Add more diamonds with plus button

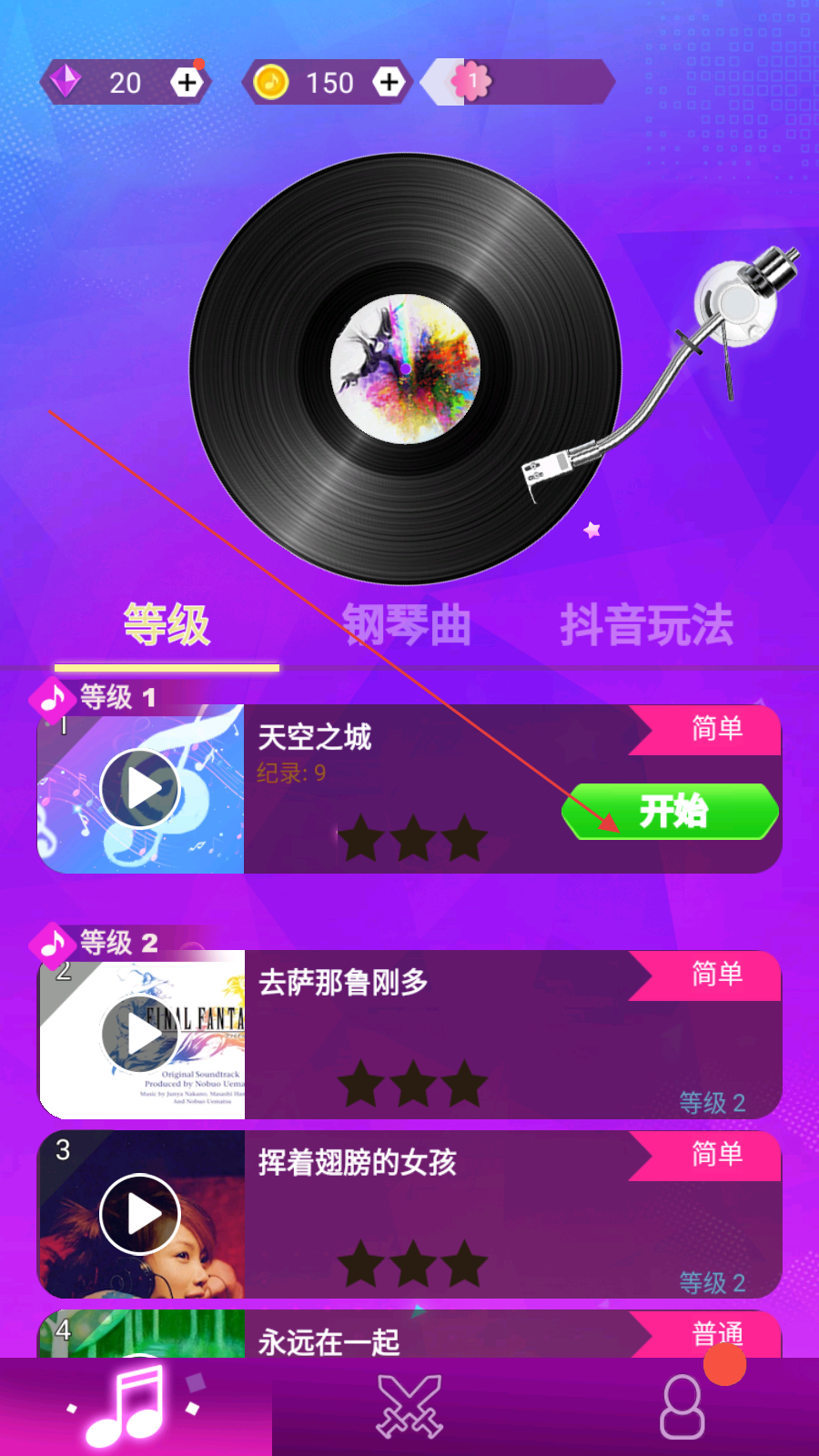click(187, 83)
